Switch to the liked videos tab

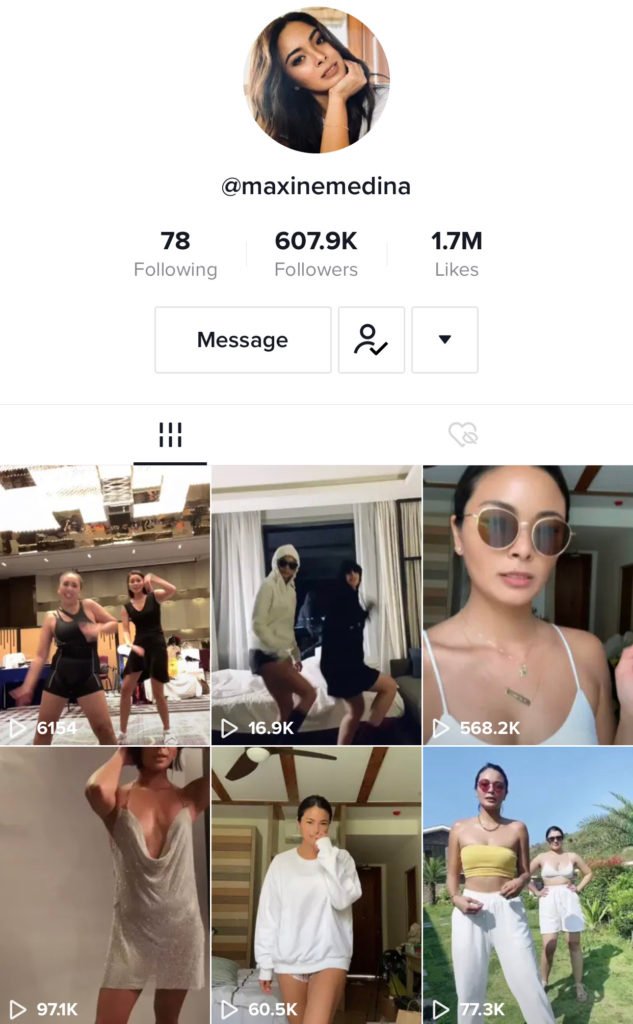(x=462, y=434)
